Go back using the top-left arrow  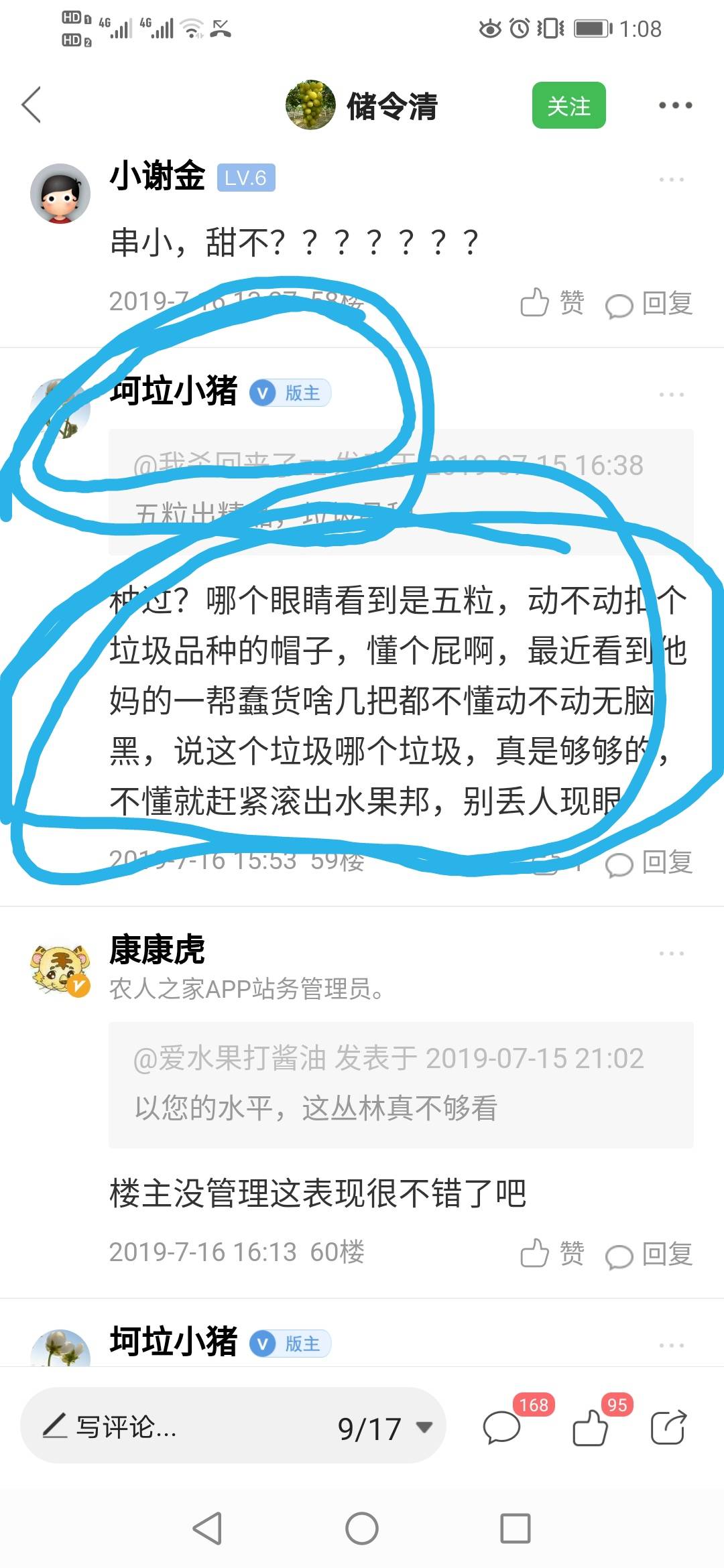32,105
